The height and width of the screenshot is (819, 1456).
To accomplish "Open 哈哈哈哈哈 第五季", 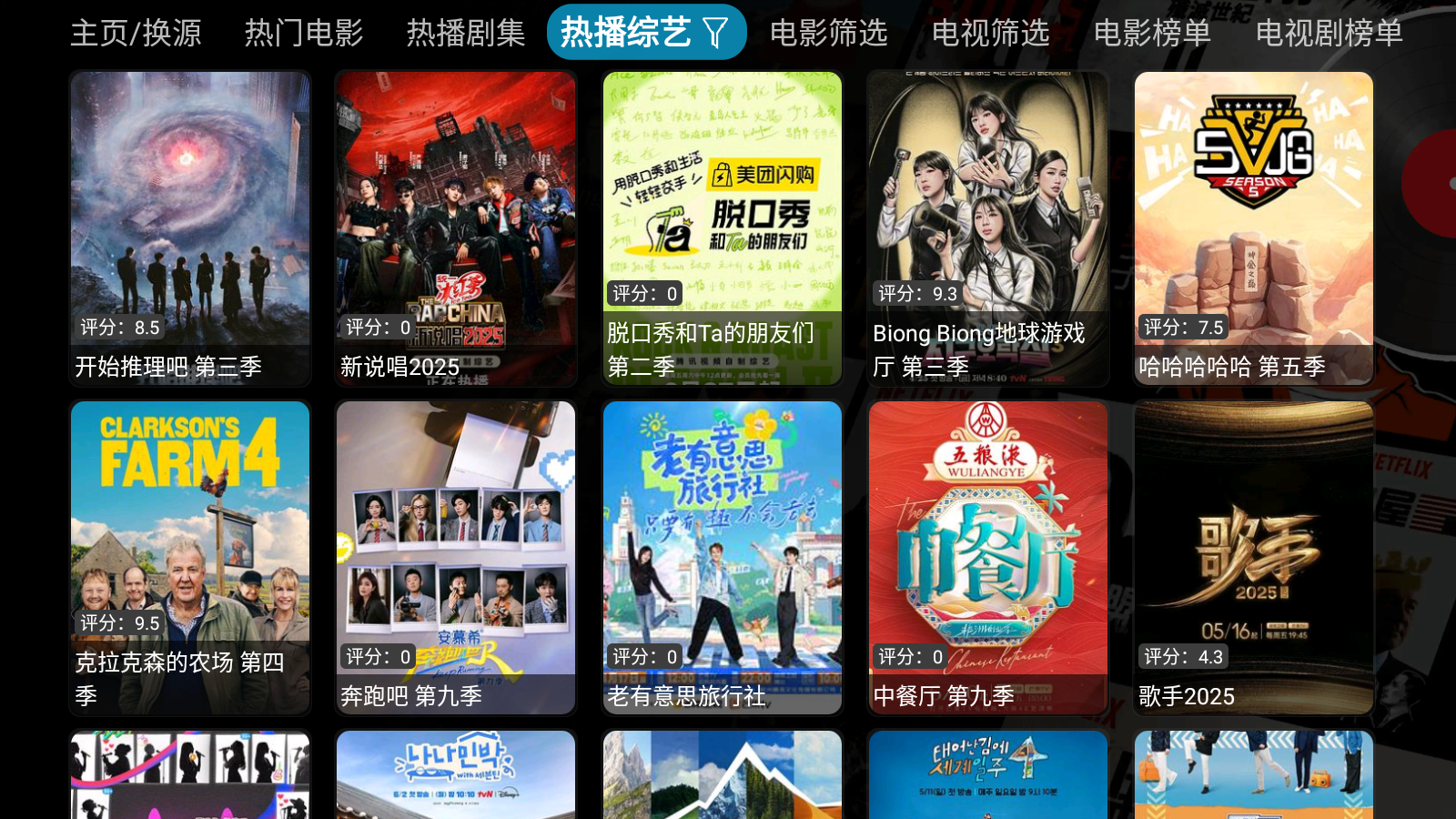I will [1254, 227].
